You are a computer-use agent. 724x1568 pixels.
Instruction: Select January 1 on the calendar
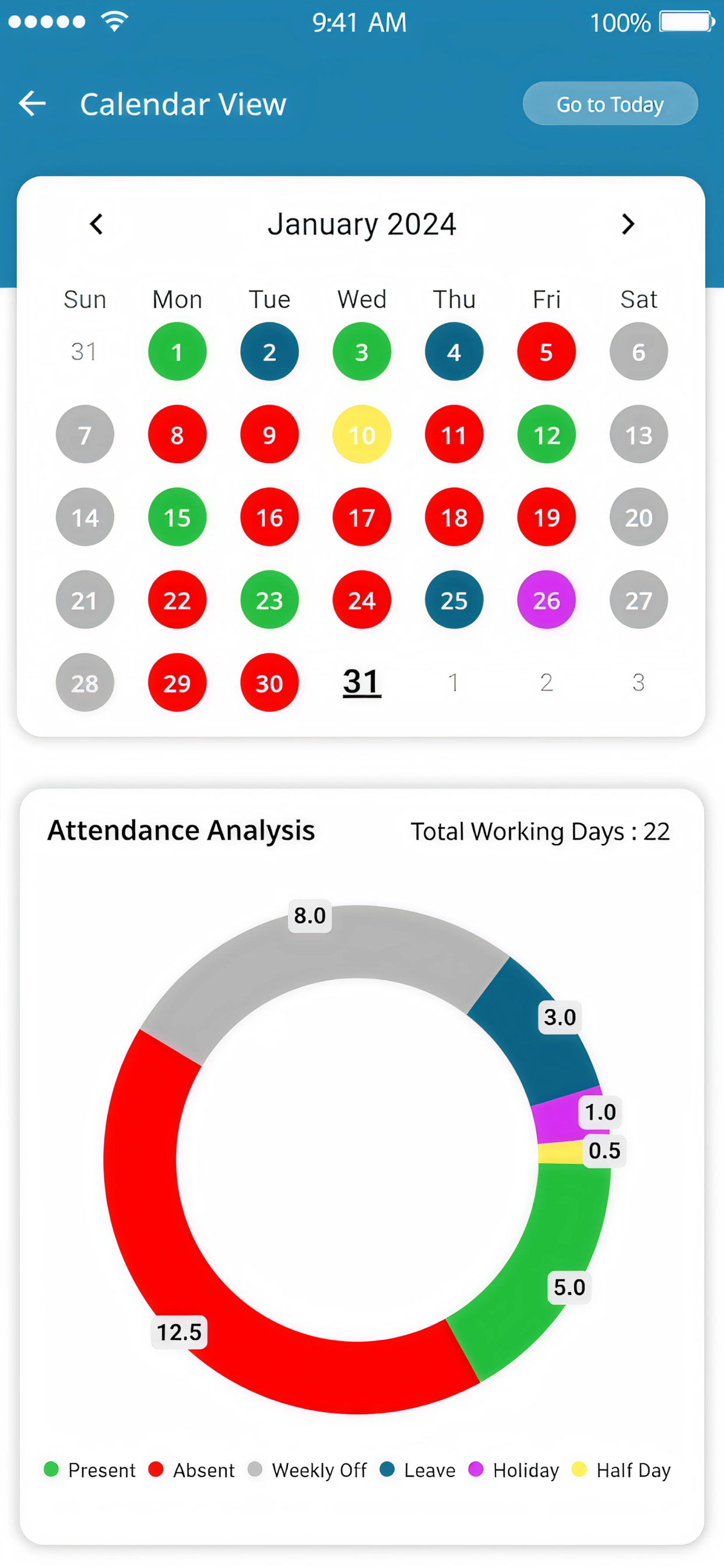click(177, 352)
